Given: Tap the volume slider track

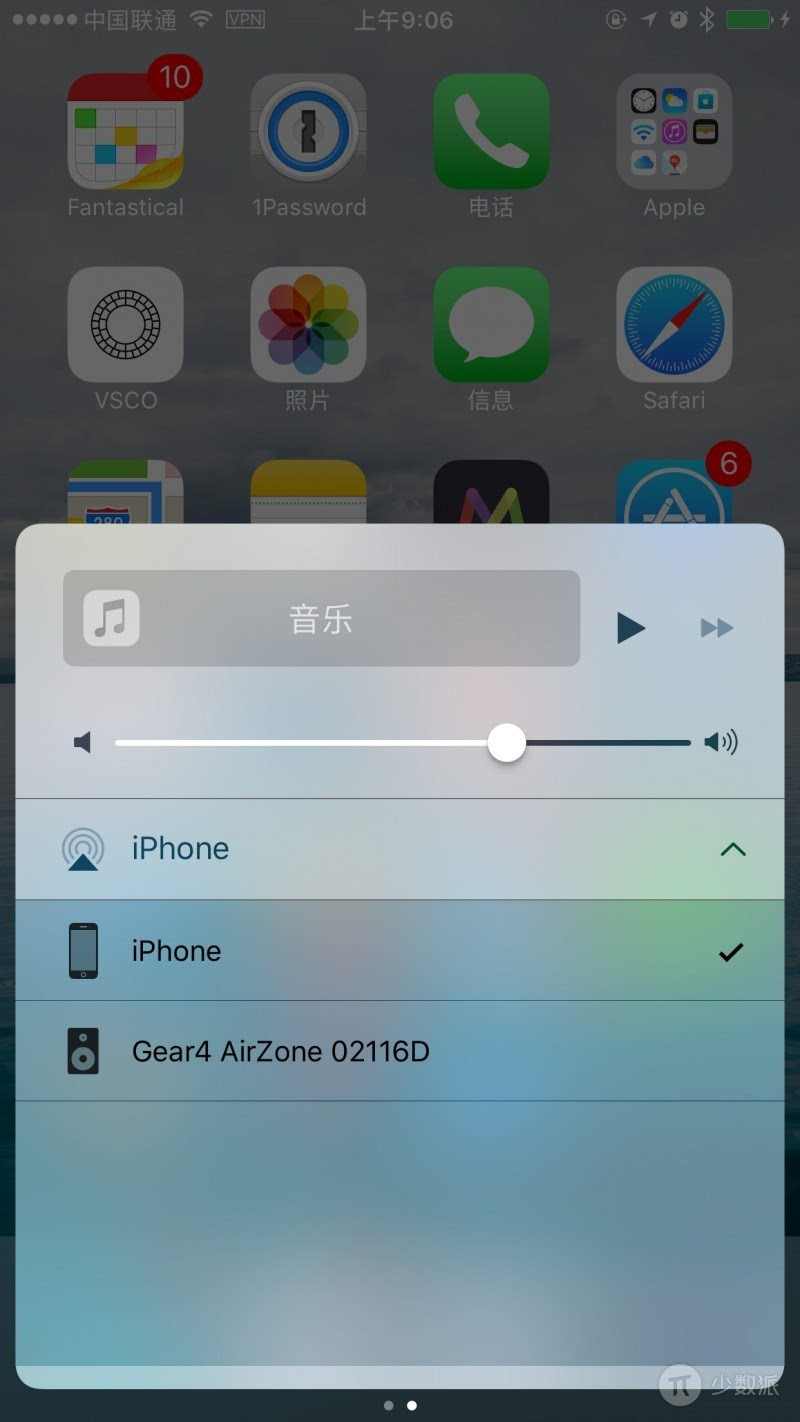Looking at the screenshot, I should tap(300, 743).
